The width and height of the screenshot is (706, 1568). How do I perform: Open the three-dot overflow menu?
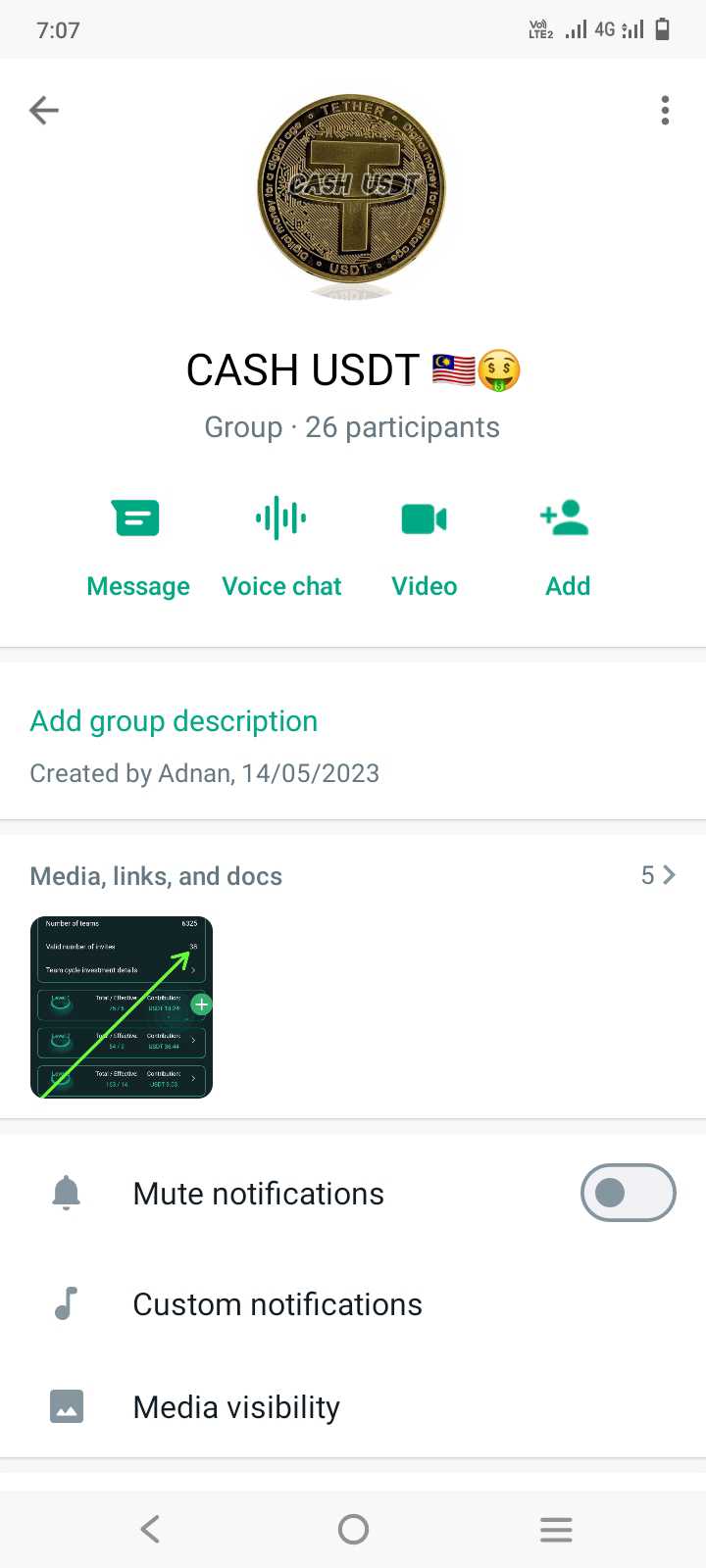[665, 111]
